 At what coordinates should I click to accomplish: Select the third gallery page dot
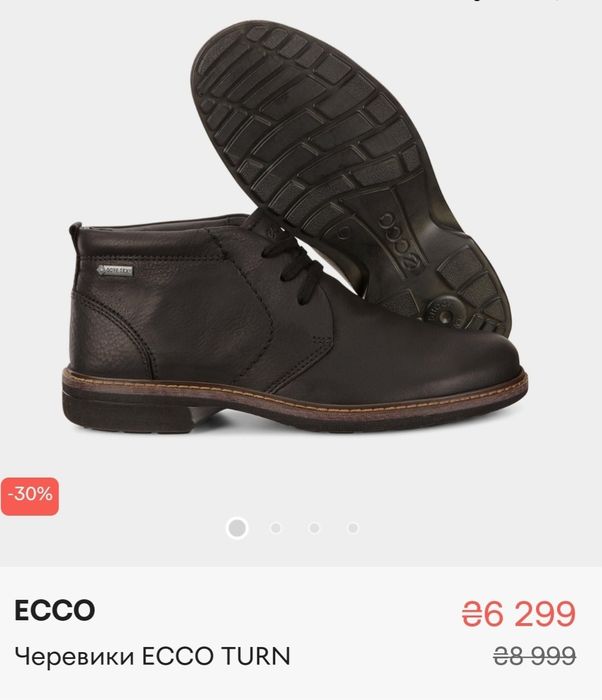pos(314,528)
